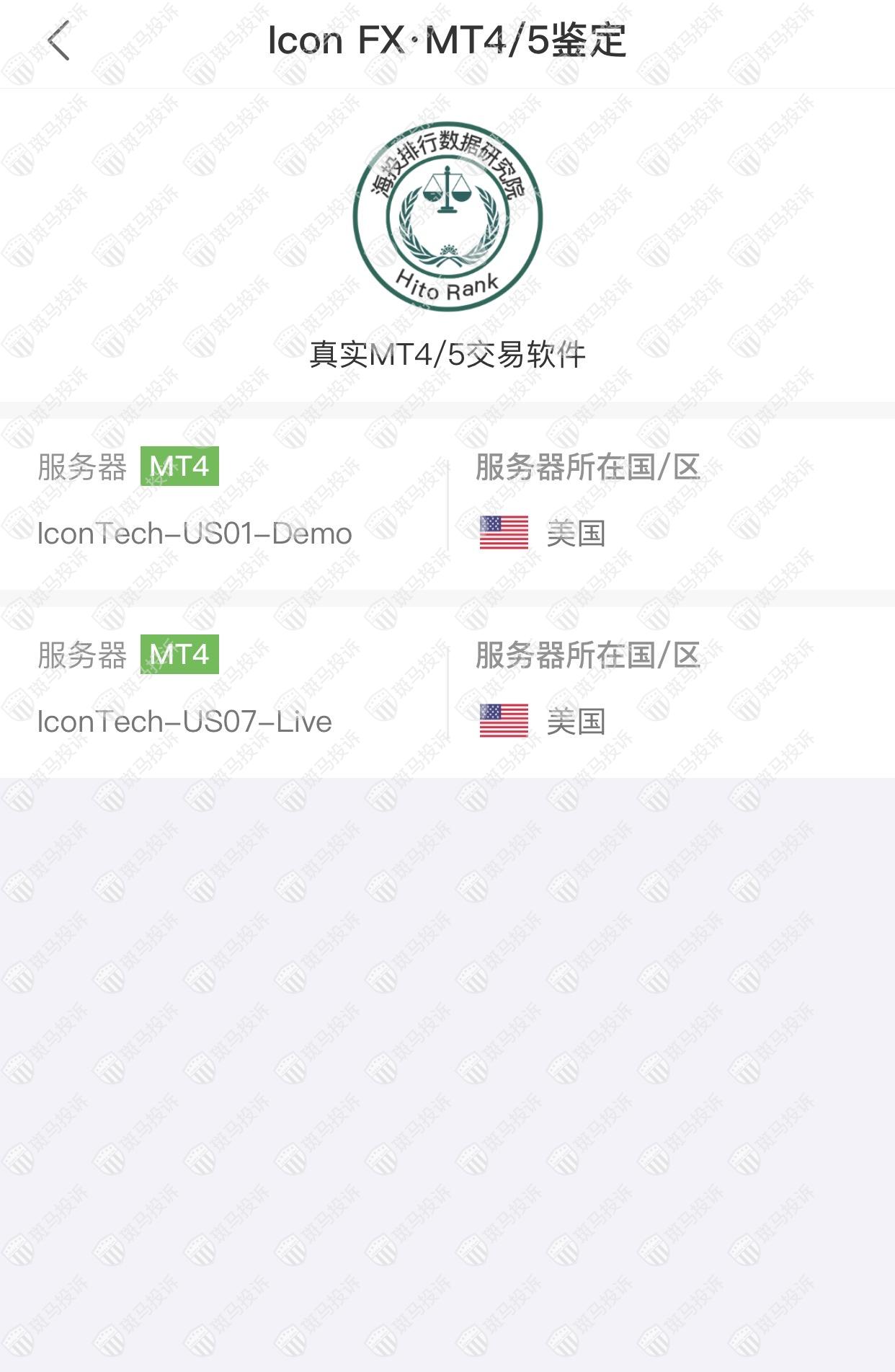Go back from the MT4/5 identification page
The width and height of the screenshot is (895, 1372).
(x=59, y=40)
